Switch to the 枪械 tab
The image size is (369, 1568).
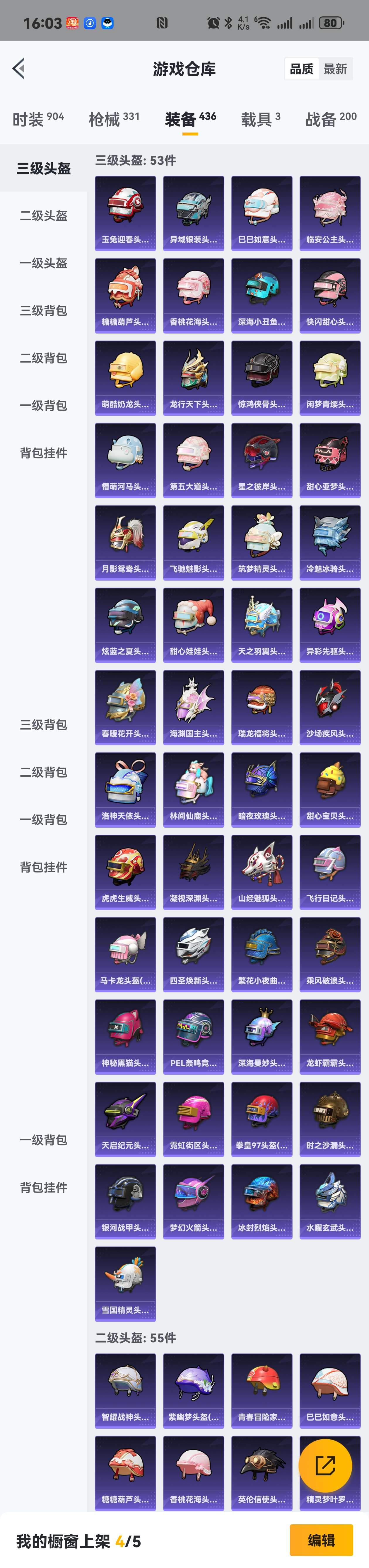(114, 119)
